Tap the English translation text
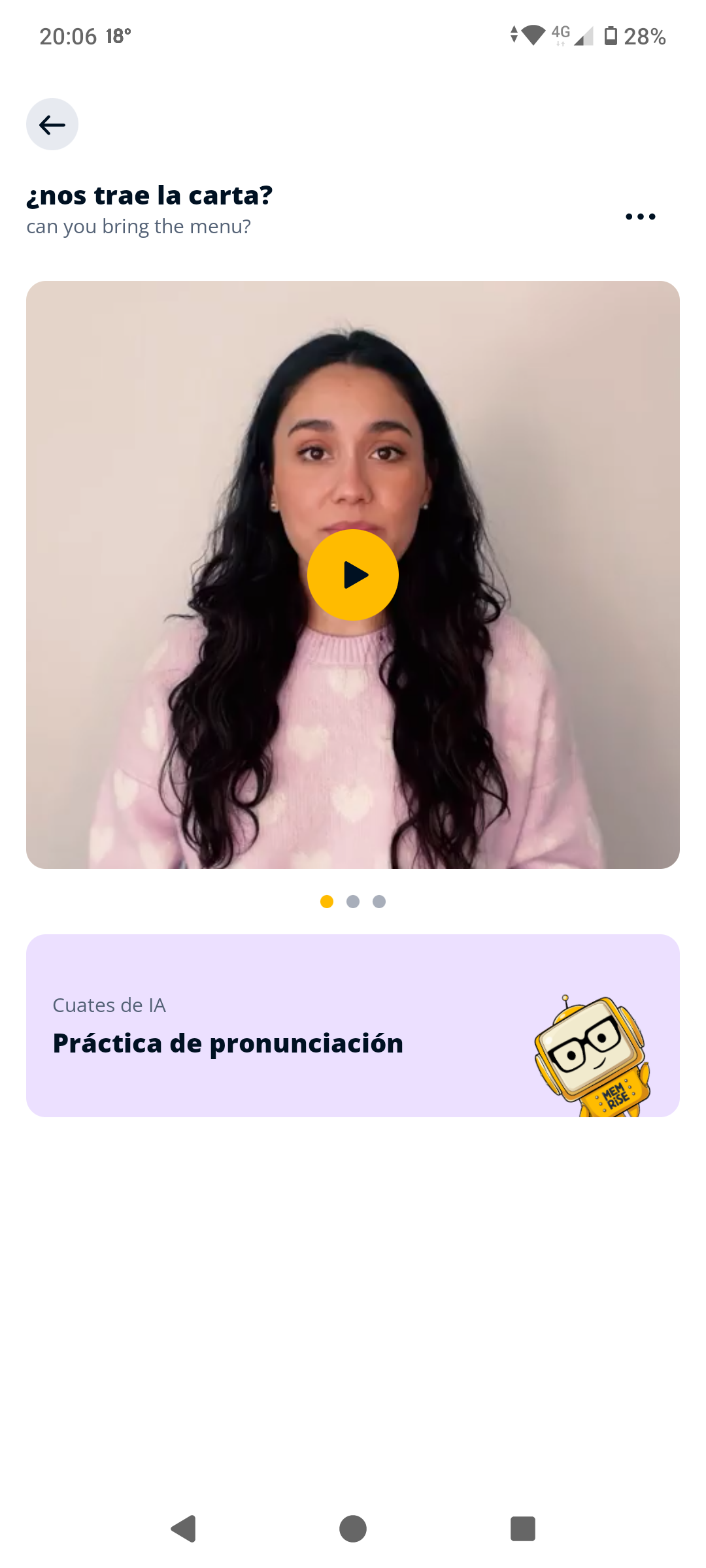 (139, 227)
